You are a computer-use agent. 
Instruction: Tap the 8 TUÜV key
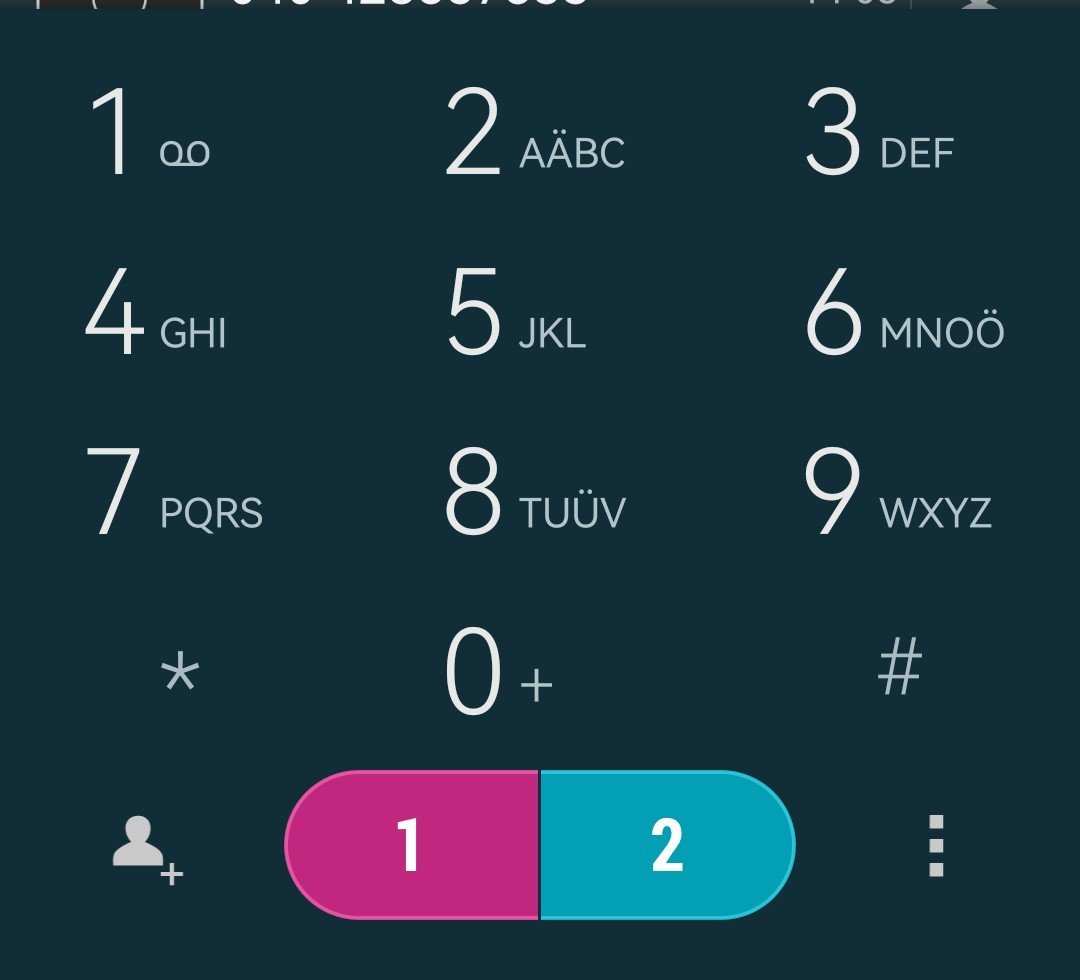[534, 493]
